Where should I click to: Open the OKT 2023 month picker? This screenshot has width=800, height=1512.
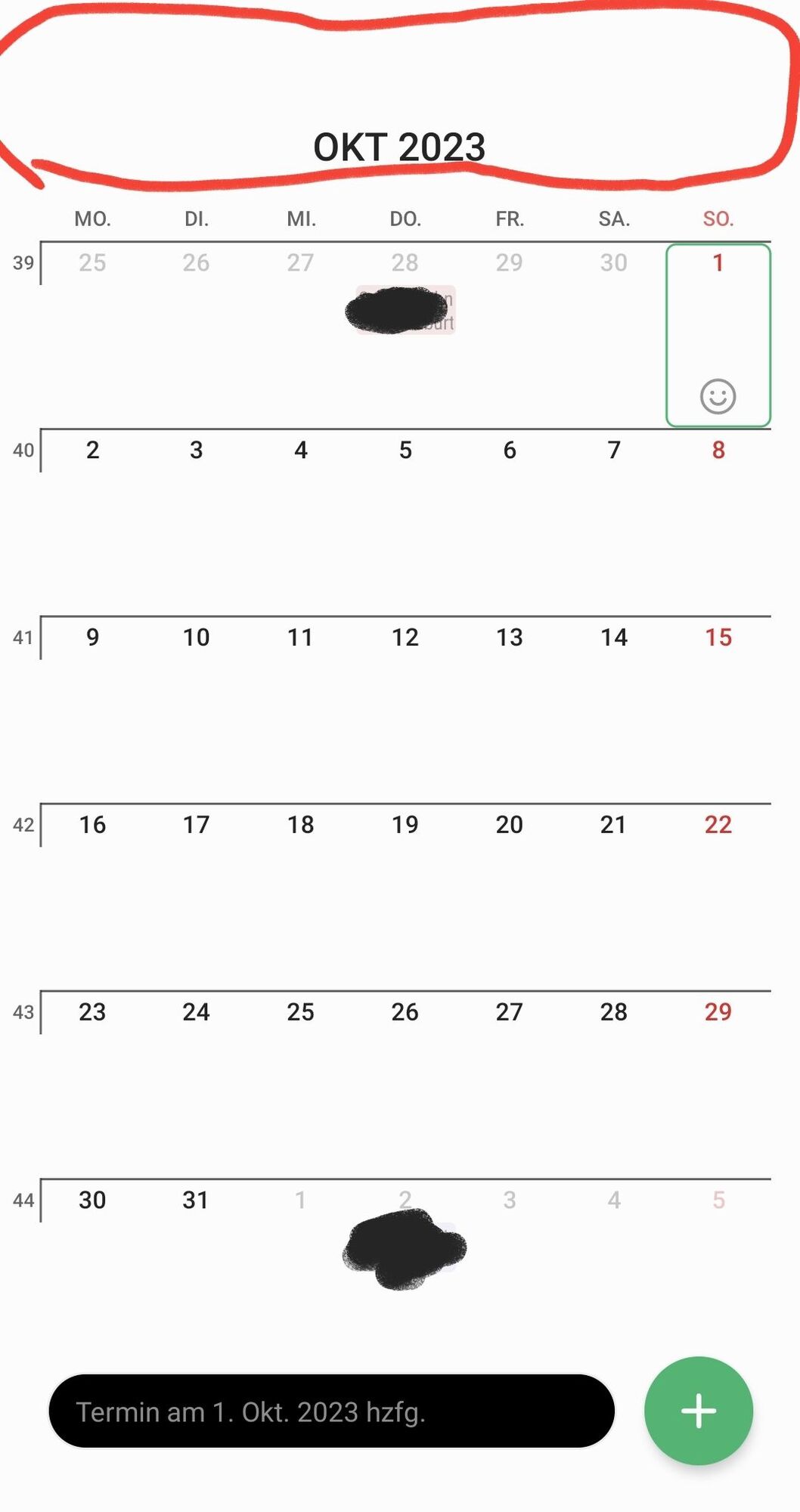(x=399, y=147)
